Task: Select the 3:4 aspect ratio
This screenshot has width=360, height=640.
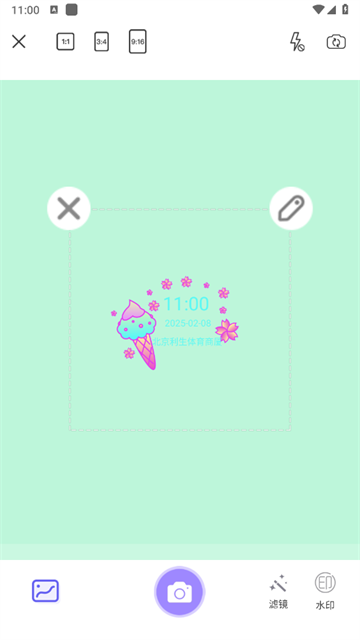Action: click(101, 42)
